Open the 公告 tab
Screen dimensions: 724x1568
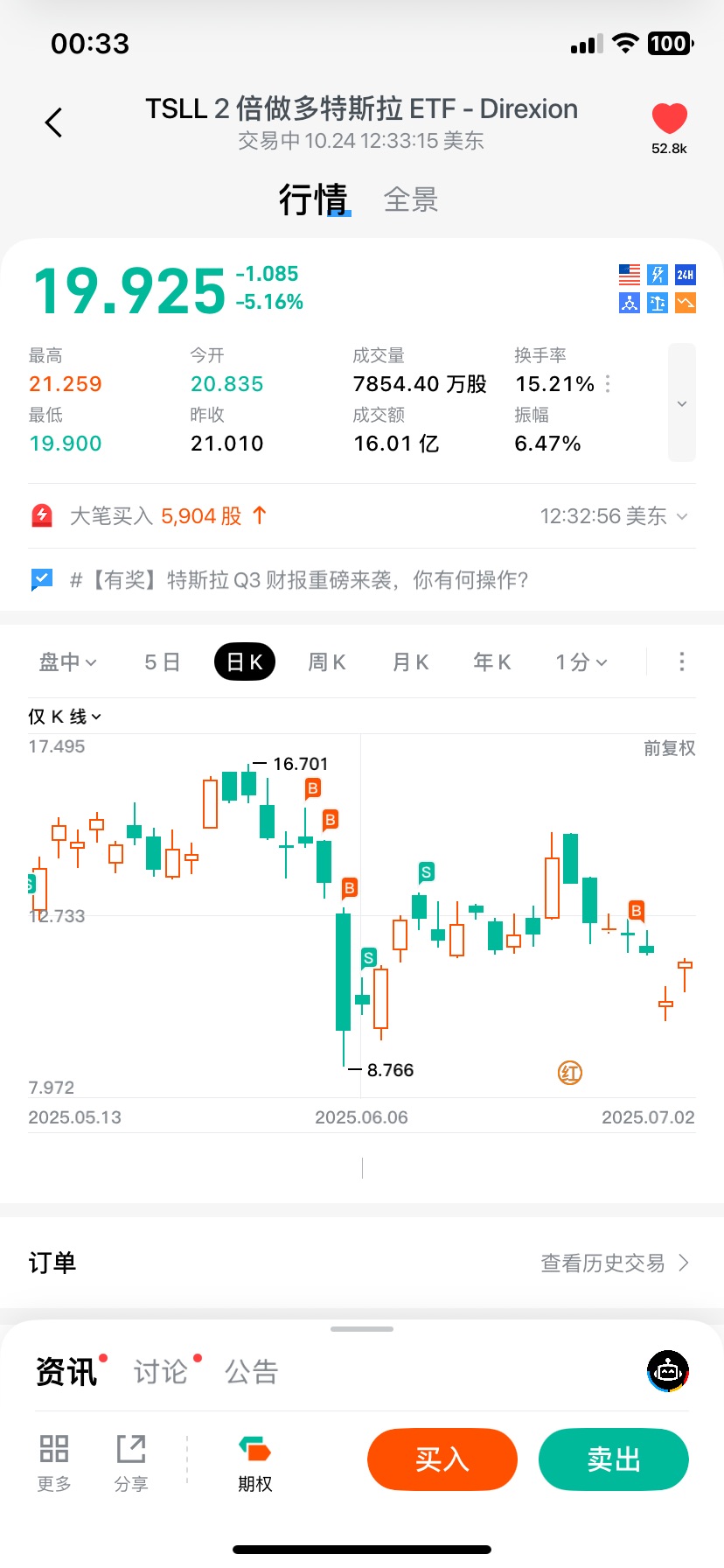pyautogui.click(x=251, y=1371)
